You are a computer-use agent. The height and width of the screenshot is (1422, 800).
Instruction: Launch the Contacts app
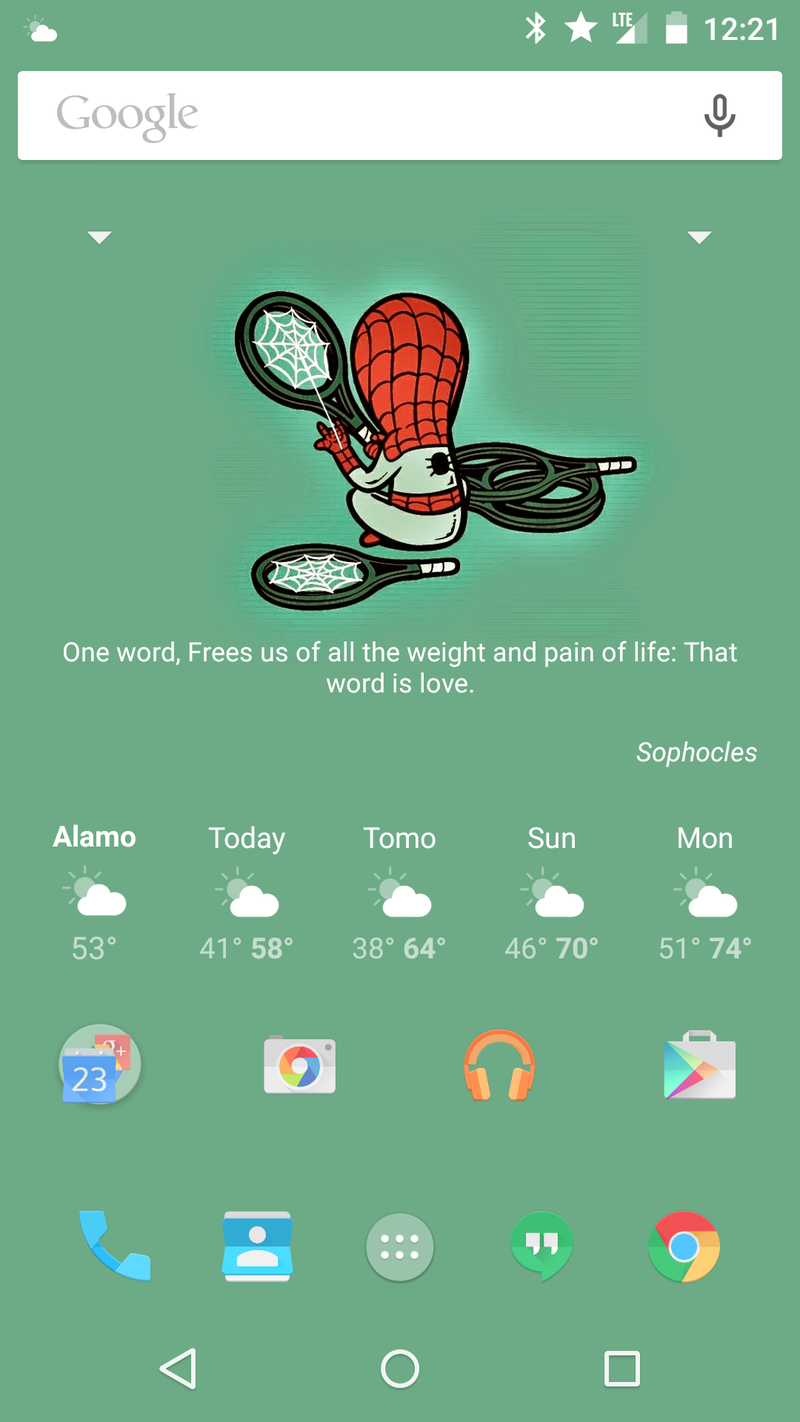(x=257, y=1246)
